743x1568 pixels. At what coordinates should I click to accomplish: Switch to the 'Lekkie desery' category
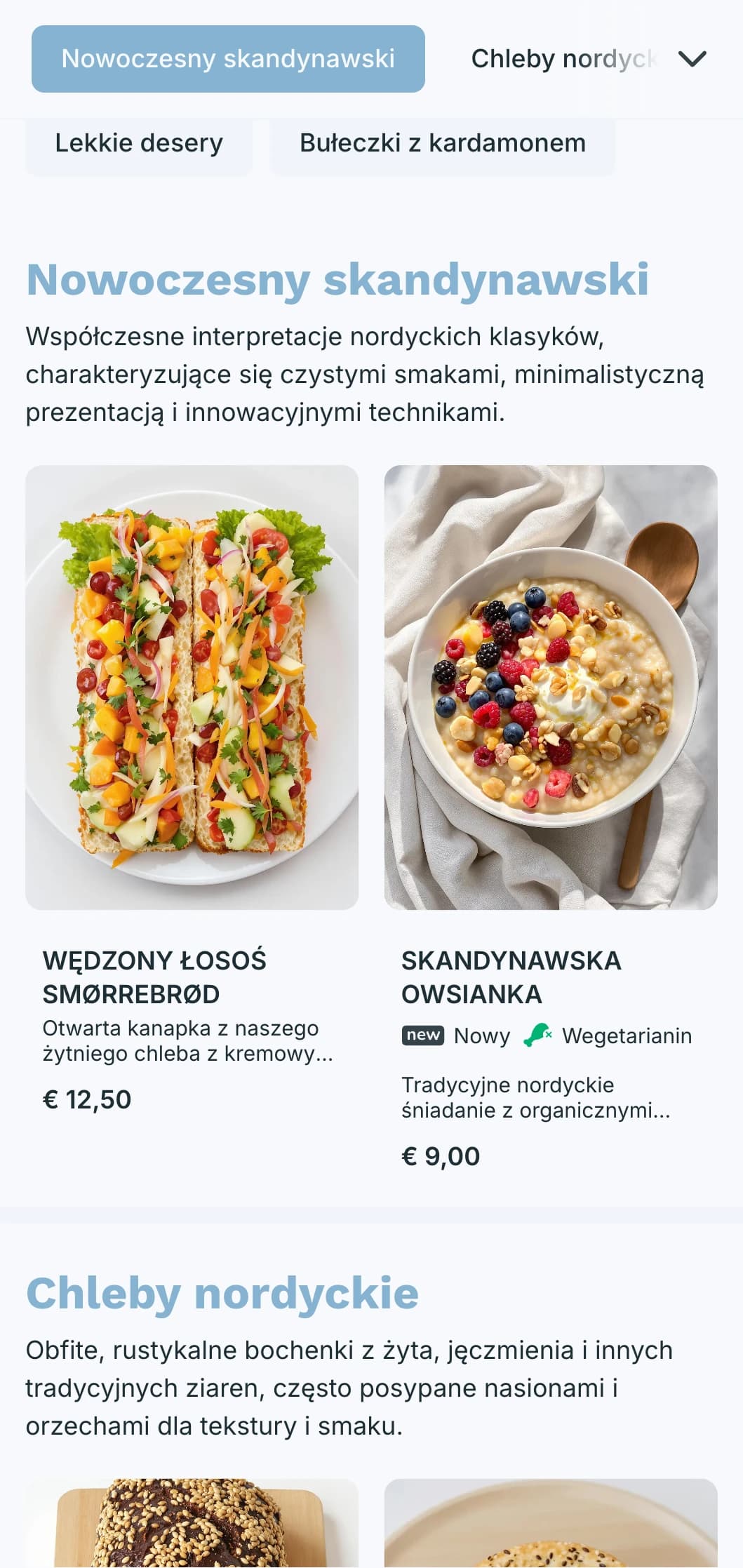[x=138, y=142]
